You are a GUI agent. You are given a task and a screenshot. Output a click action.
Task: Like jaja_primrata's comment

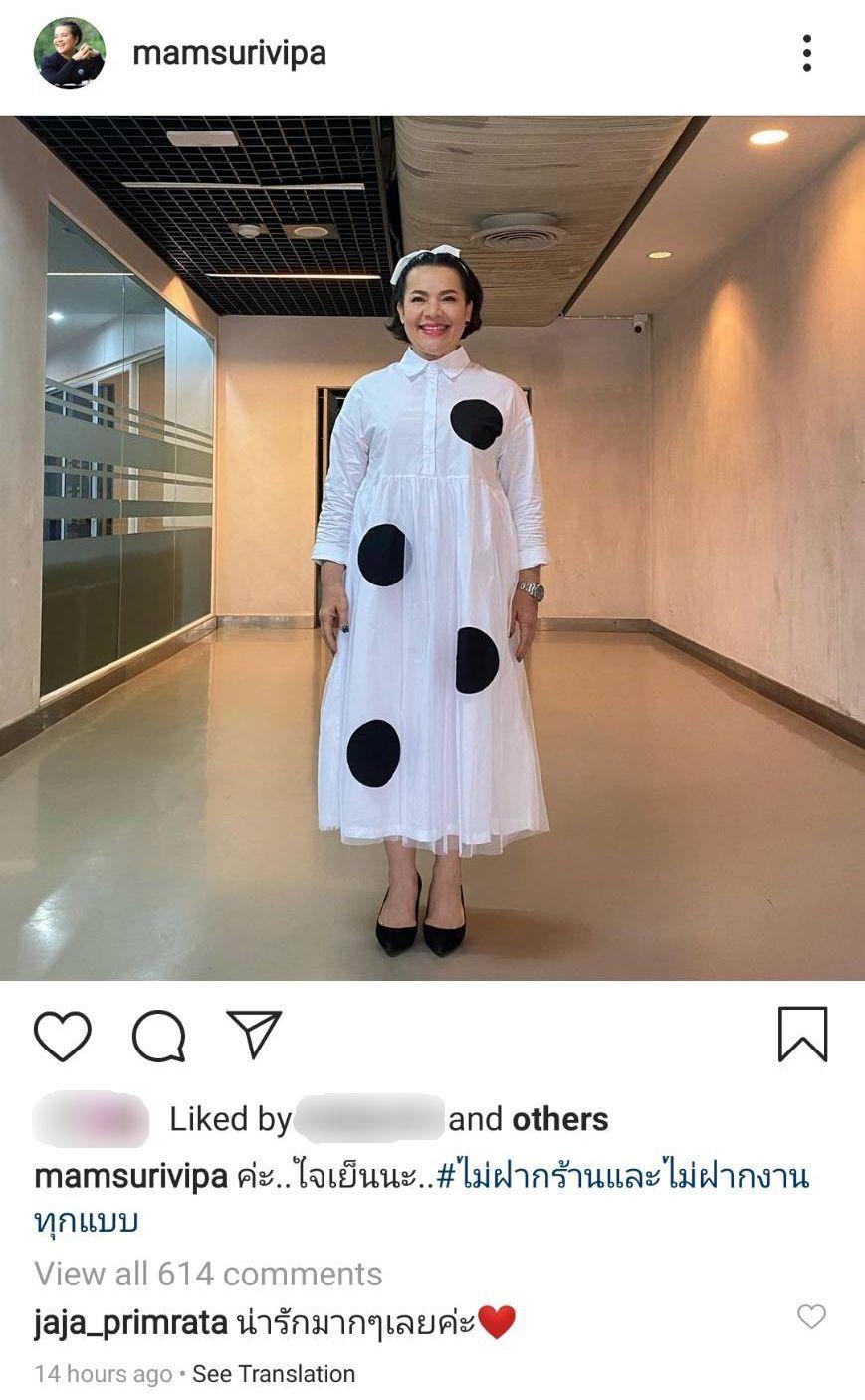point(812,1317)
